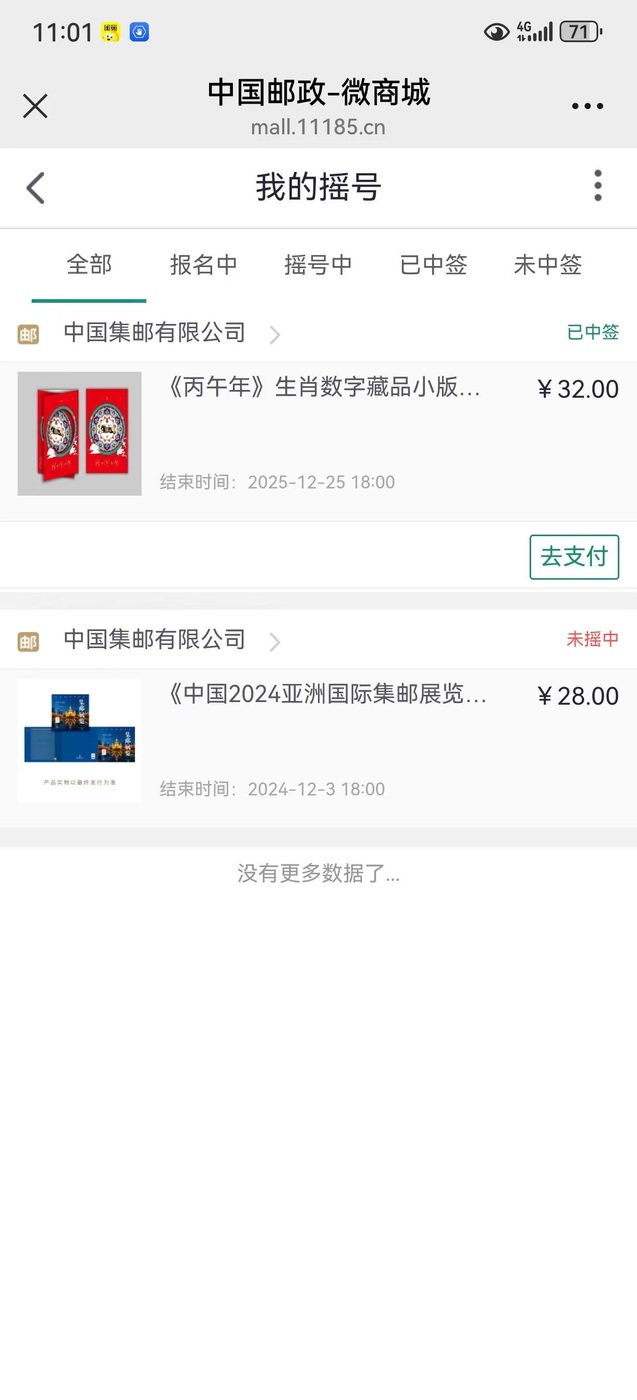This screenshot has width=637, height=1400.
Task: Open the browser's three-dot options menu
Action: (587, 106)
